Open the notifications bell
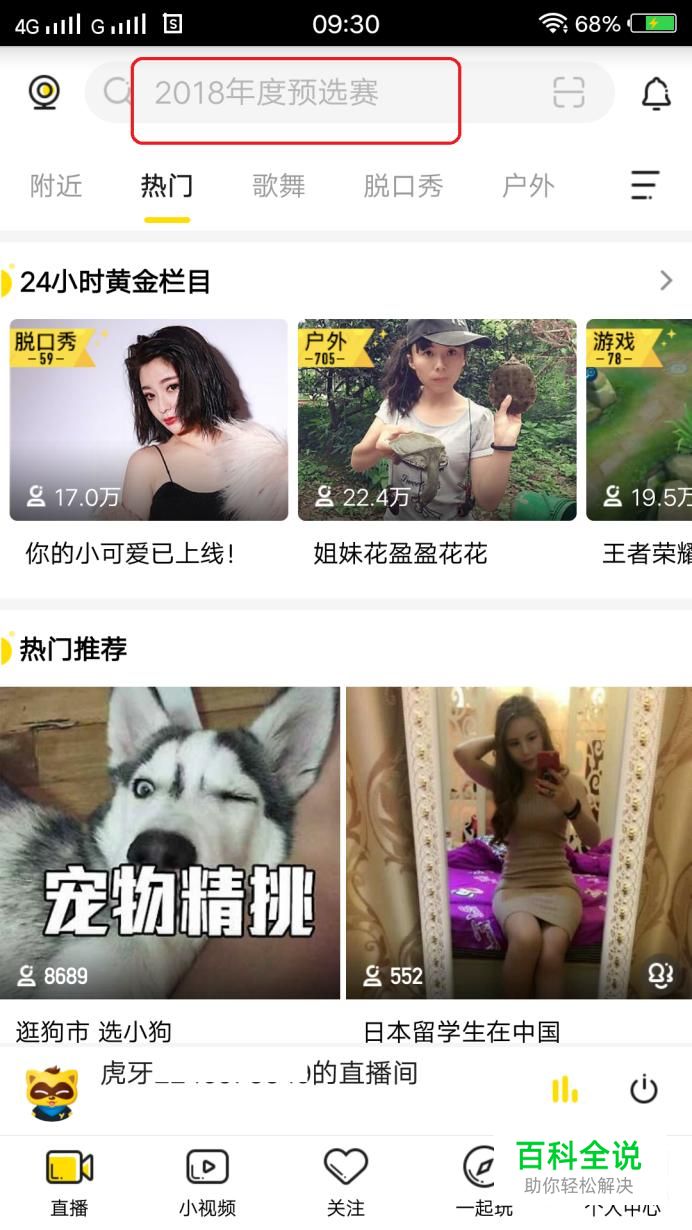This screenshot has width=692, height=1230. [x=656, y=93]
